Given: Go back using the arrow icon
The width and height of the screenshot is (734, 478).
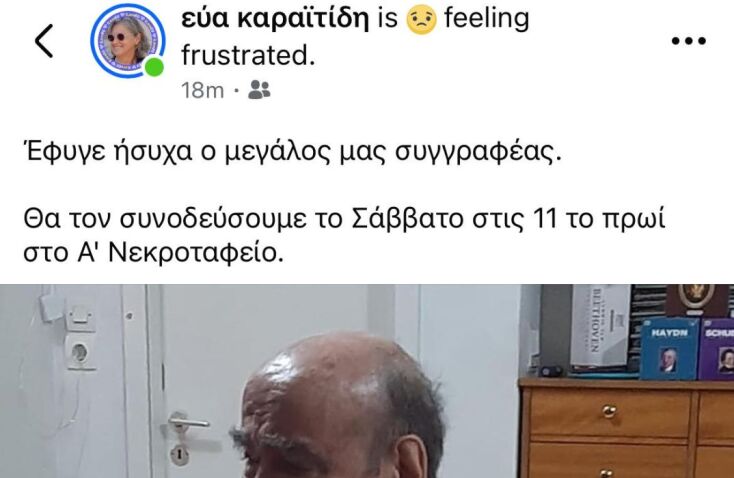Looking at the screenshot, I should coord(44,41).
